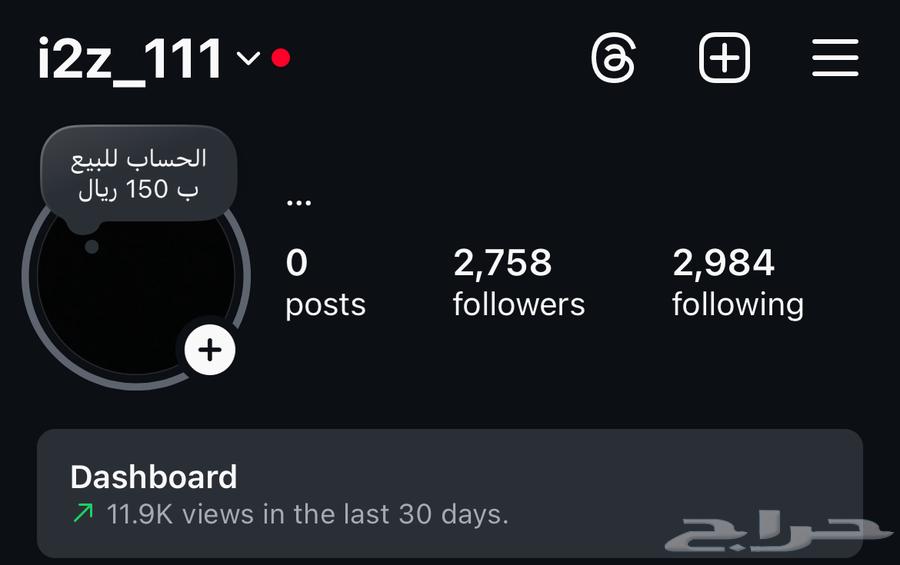This screenshot has width=900, height=565.
Task: Add a story with the plus badge
Action: point(210,350)
